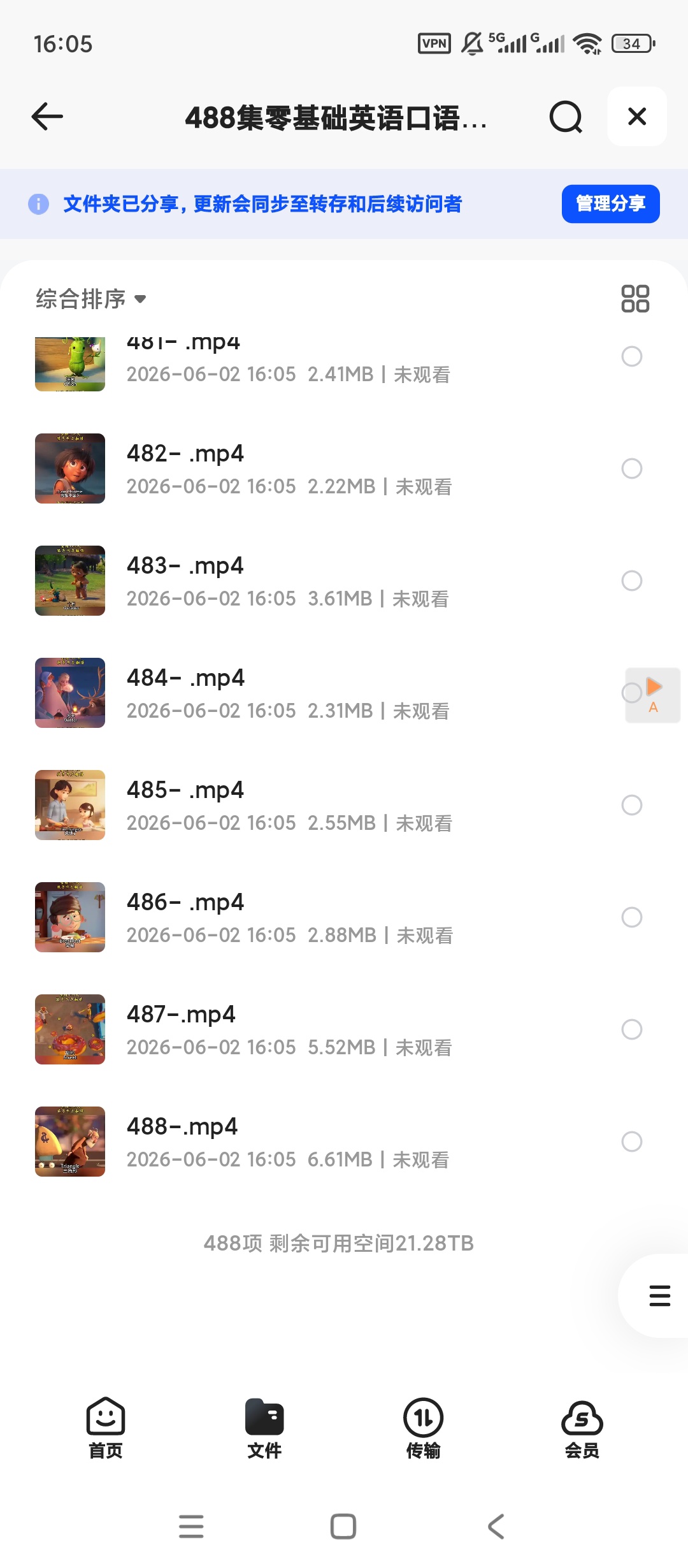
Task: Switch to the 首页 tab
Action: click(x=106, y=1428)
